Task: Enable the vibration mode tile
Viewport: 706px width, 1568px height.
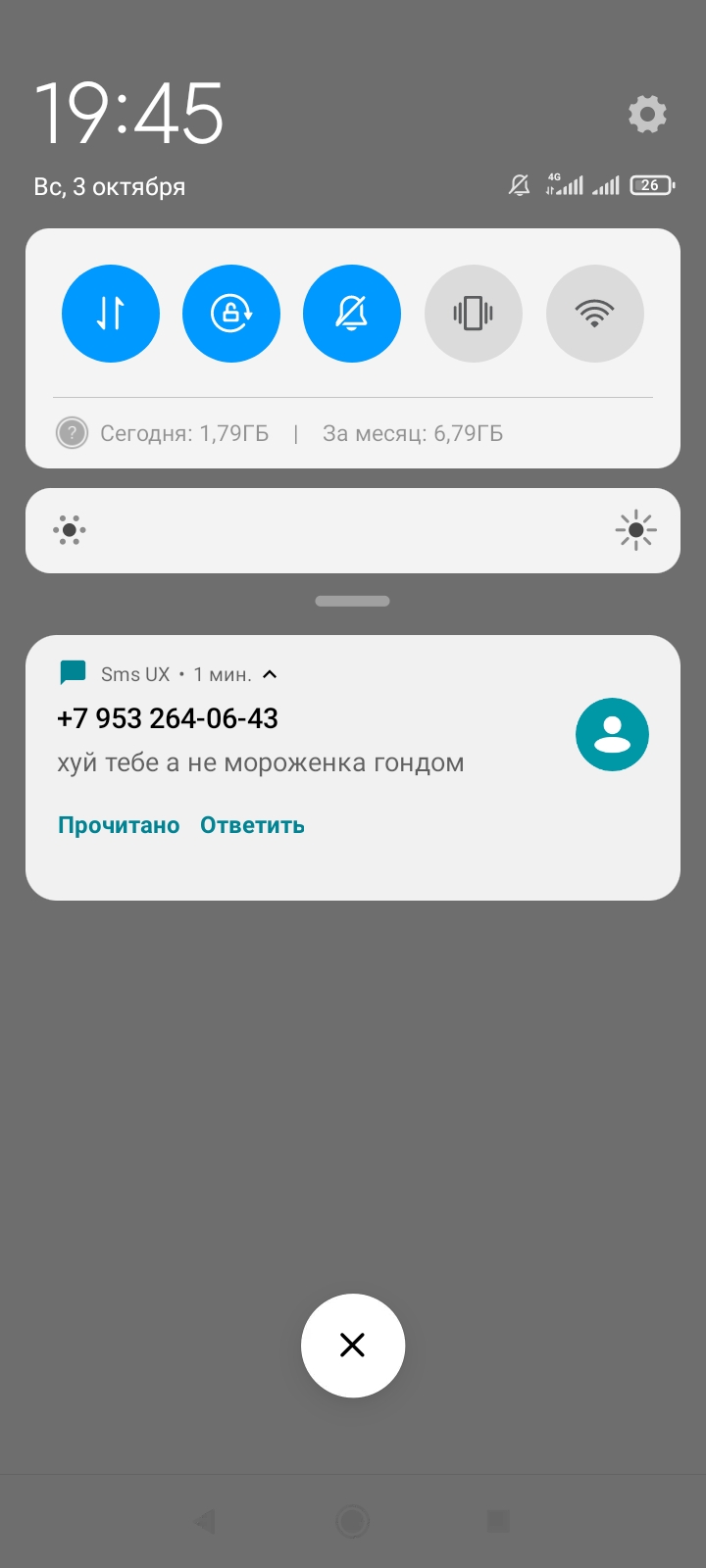Action: pyautogui.click(x=473, y=314)
